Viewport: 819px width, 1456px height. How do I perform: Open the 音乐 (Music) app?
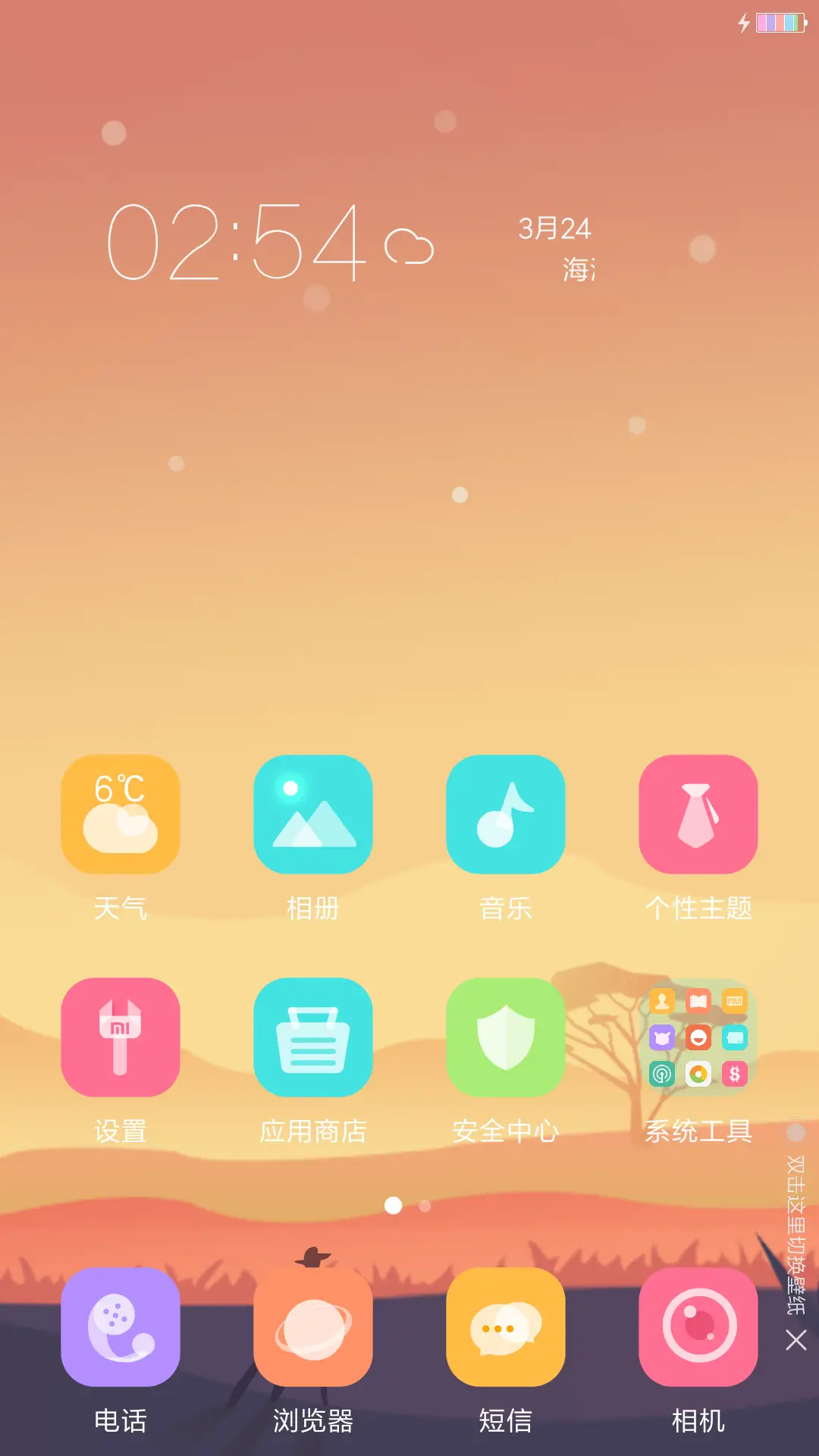pos(506,813)
